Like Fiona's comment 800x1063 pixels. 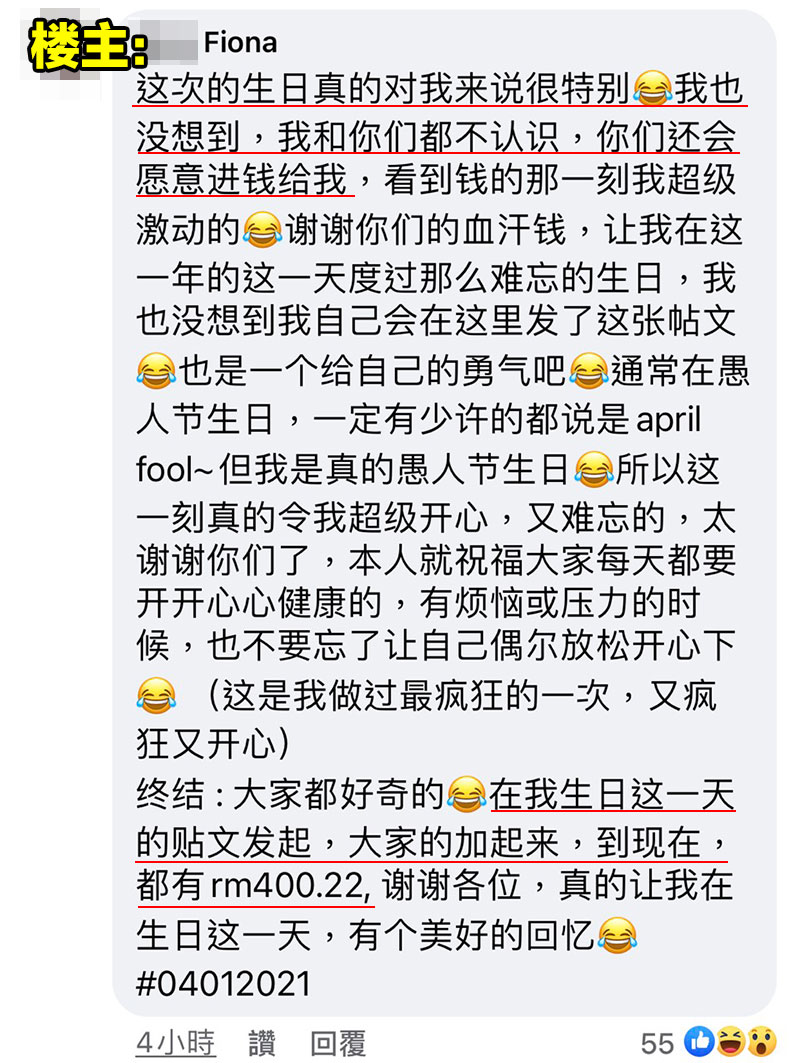[x=262, y=1044]
